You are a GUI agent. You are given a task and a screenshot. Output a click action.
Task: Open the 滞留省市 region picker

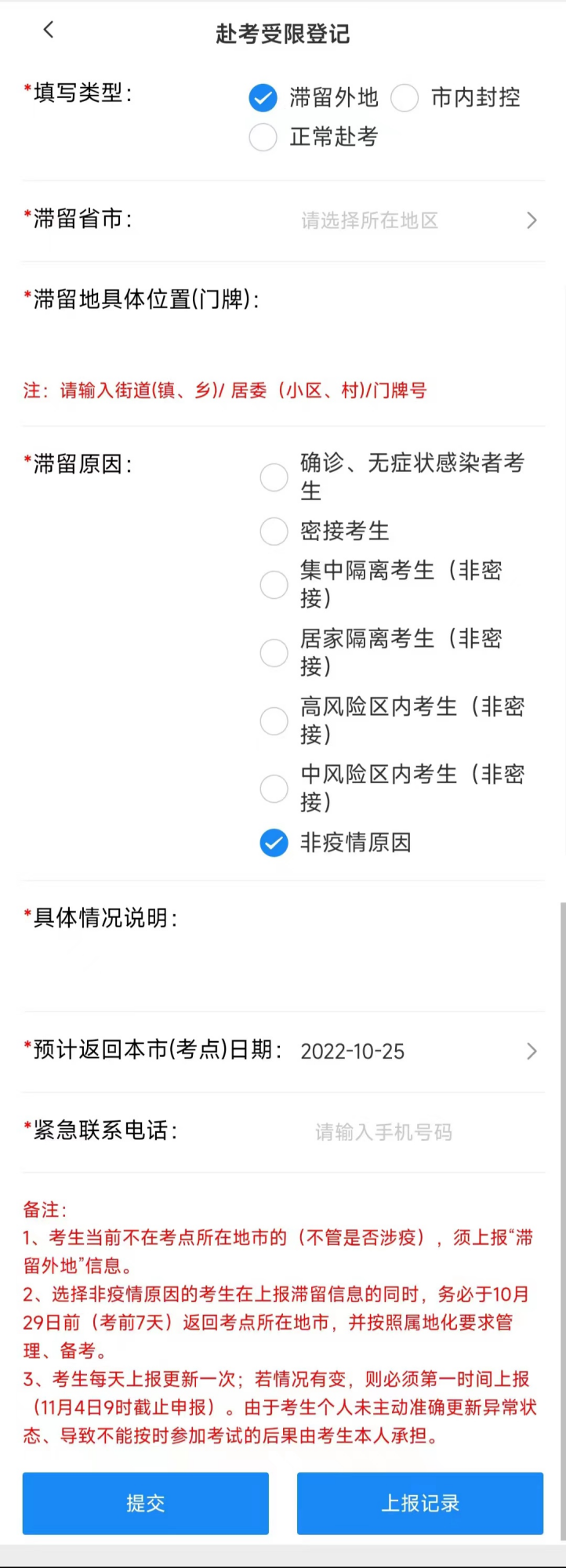pyautogui.click(x=415, y=220)
